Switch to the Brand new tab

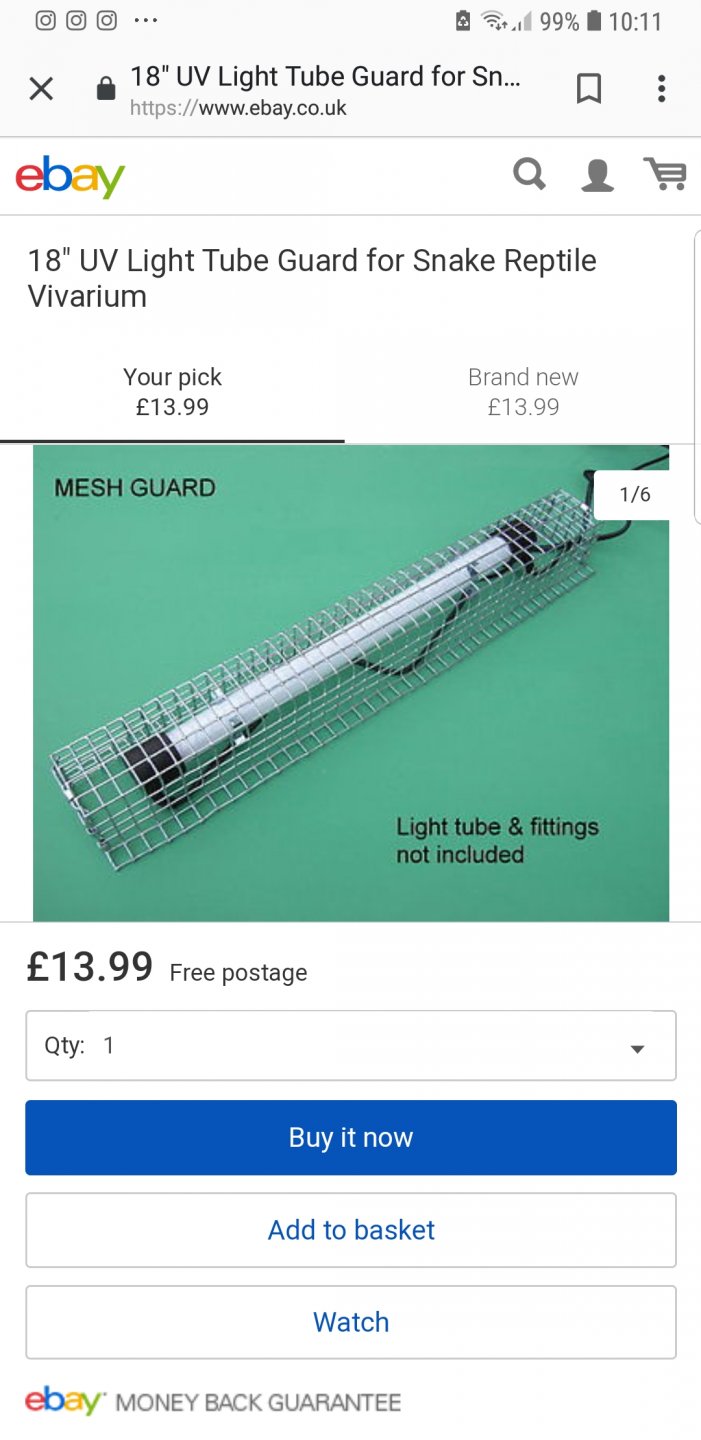point(523,391)
